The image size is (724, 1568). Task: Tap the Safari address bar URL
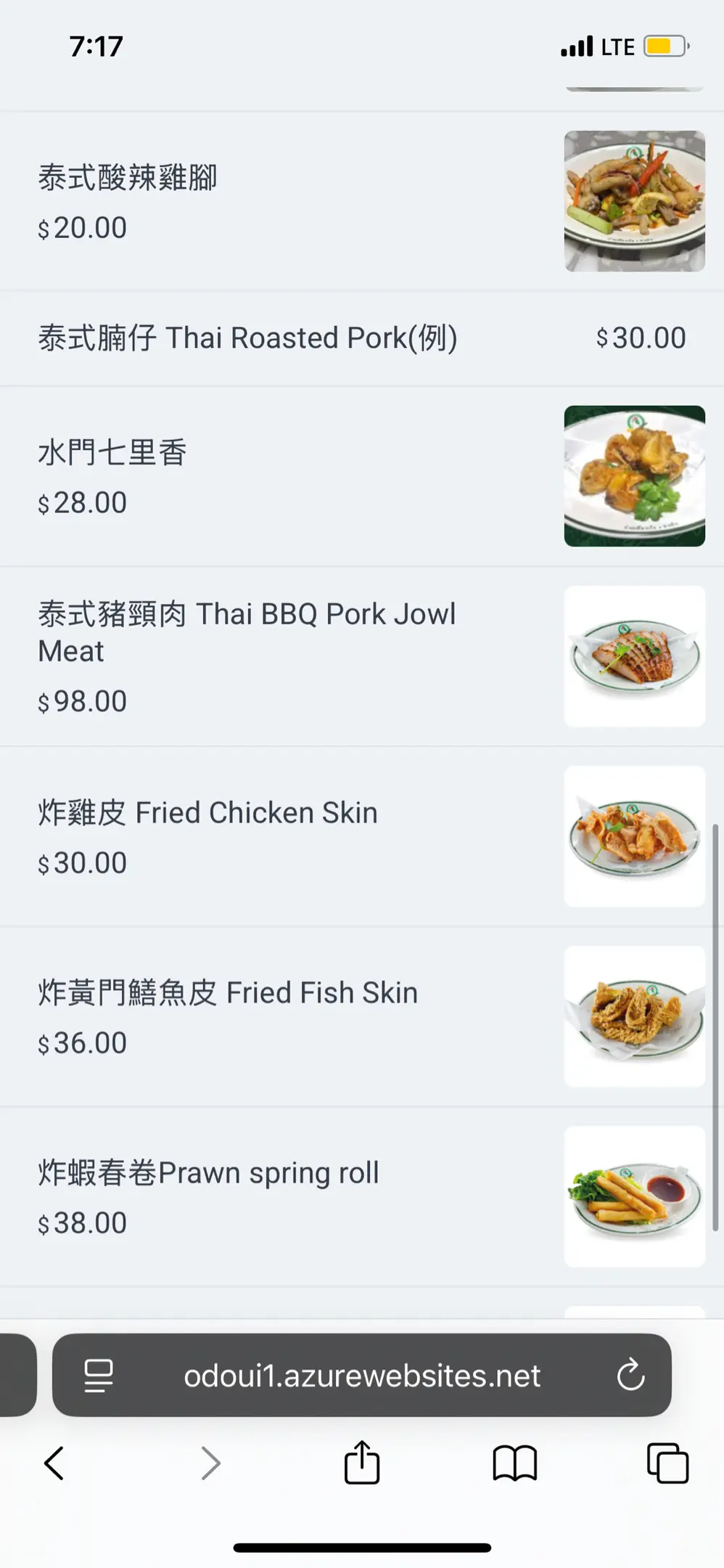(x=361, y=1376)
